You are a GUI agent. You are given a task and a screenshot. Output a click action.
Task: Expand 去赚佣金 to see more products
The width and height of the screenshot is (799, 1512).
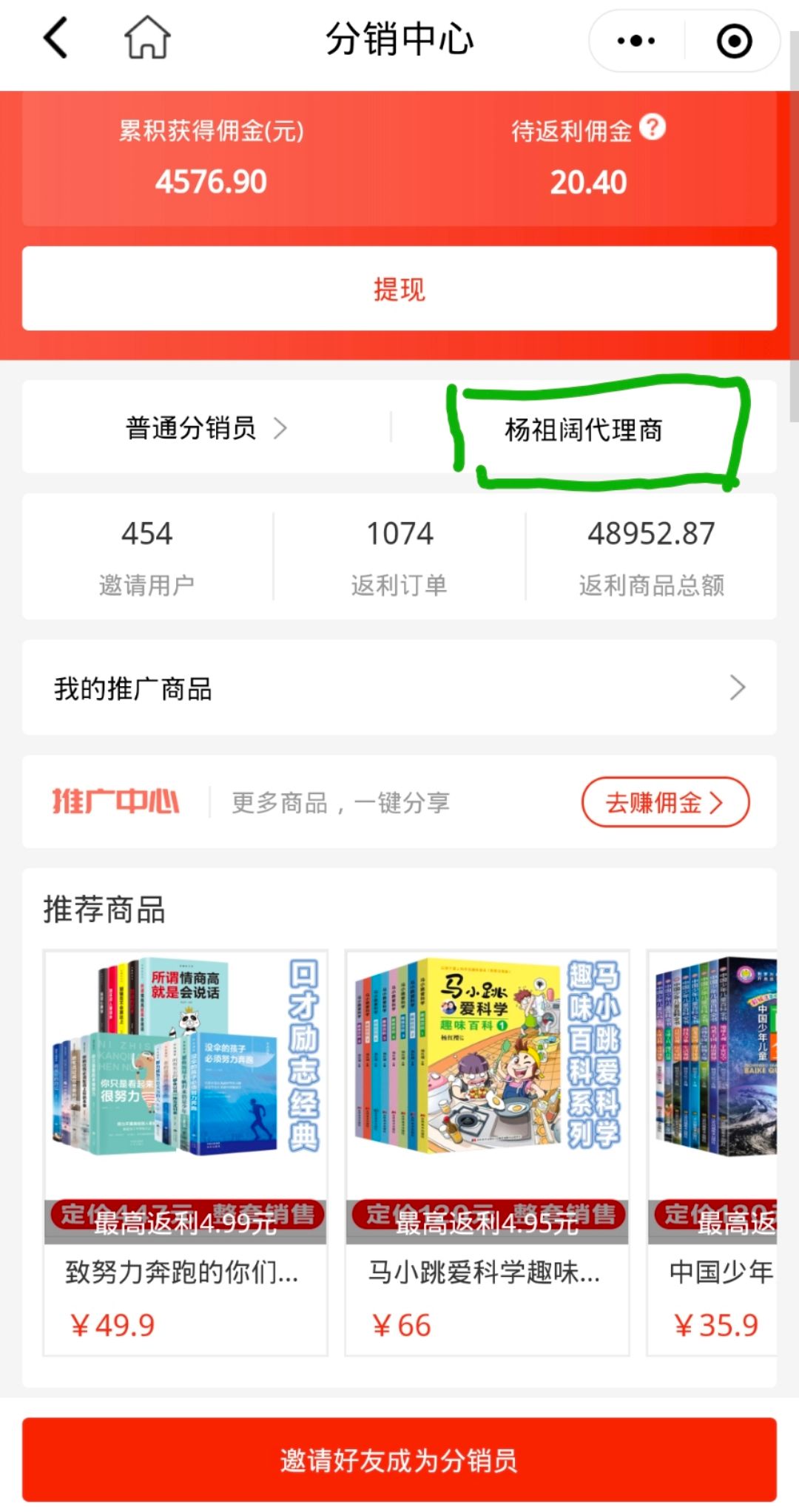click(x=662, y=802)
